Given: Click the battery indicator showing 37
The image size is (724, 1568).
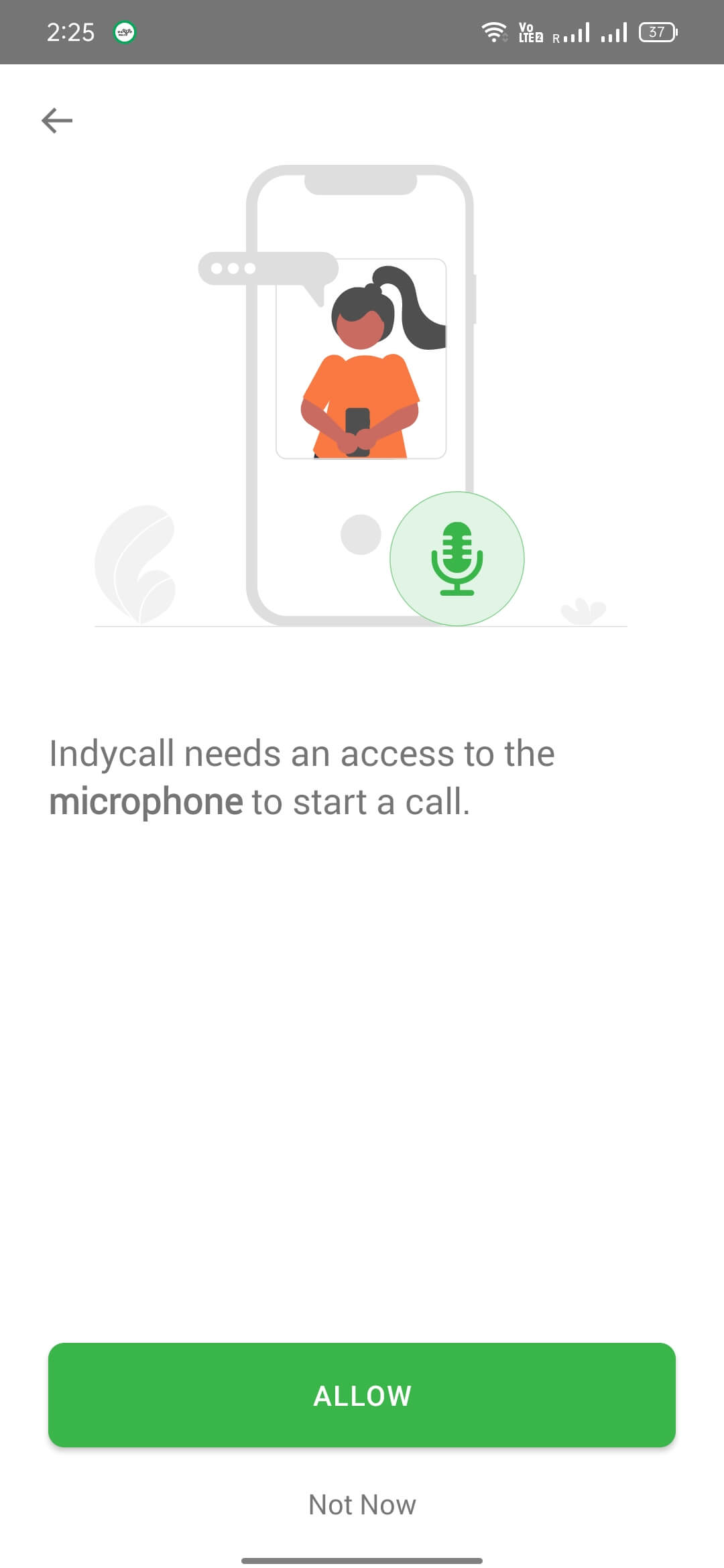Looking at the screenshot, I should click(x=656, y=31).
